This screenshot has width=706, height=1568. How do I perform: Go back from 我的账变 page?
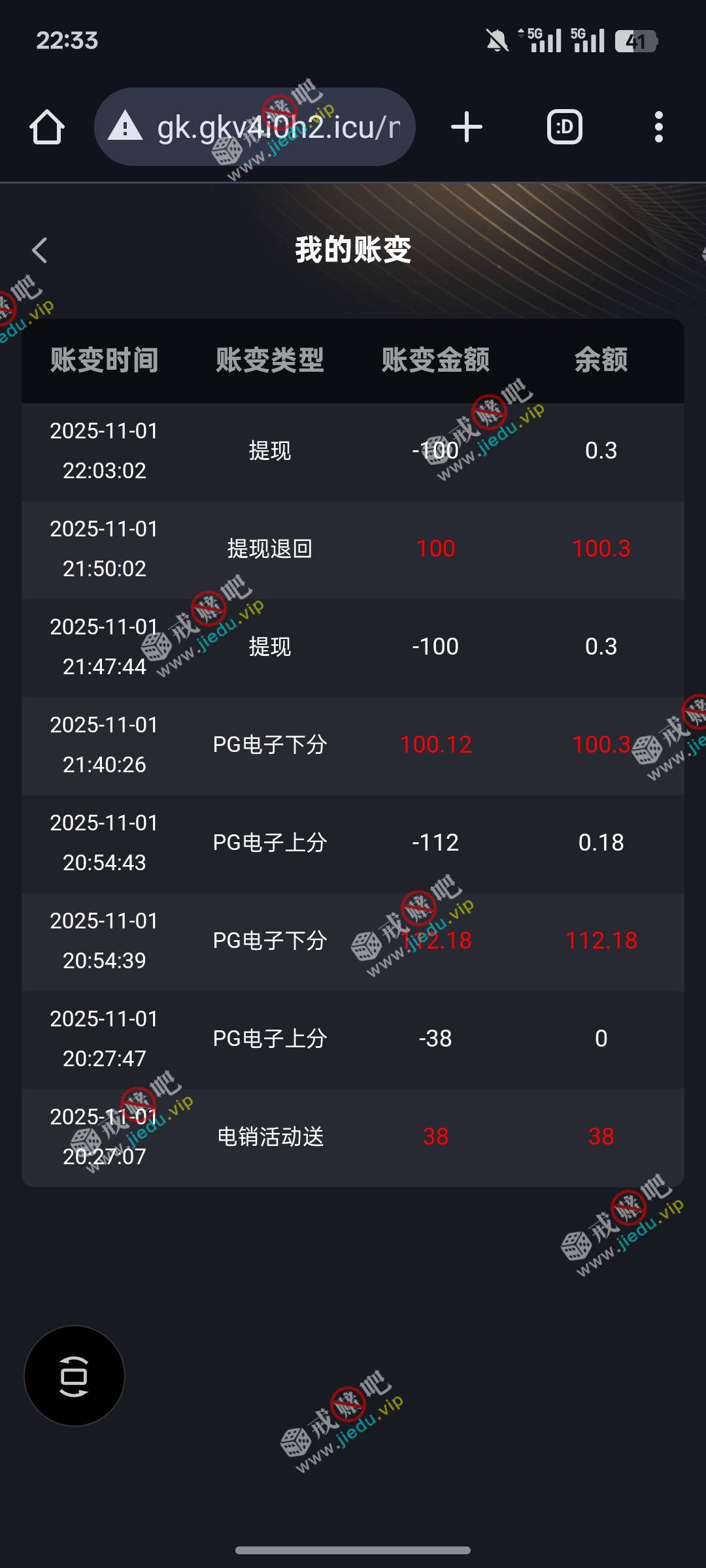click(x=41, y=250)
